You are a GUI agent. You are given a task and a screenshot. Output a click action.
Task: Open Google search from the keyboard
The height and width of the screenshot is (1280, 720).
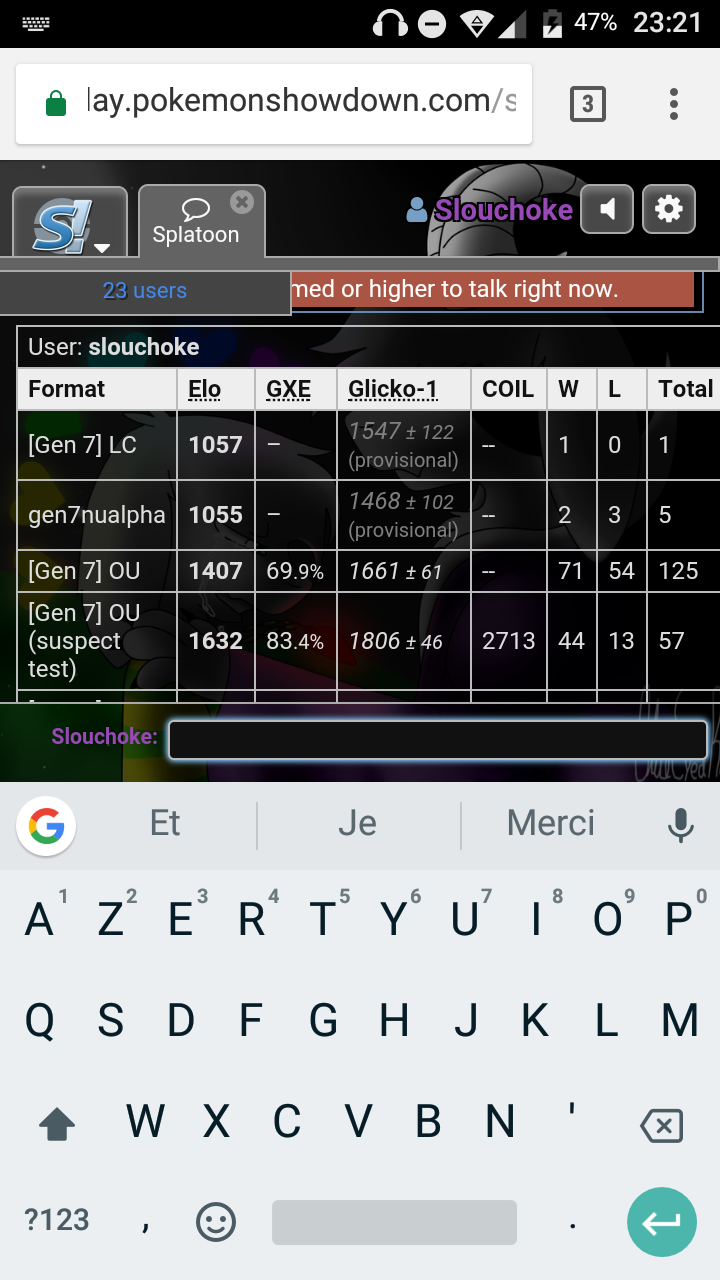point(46,826)
